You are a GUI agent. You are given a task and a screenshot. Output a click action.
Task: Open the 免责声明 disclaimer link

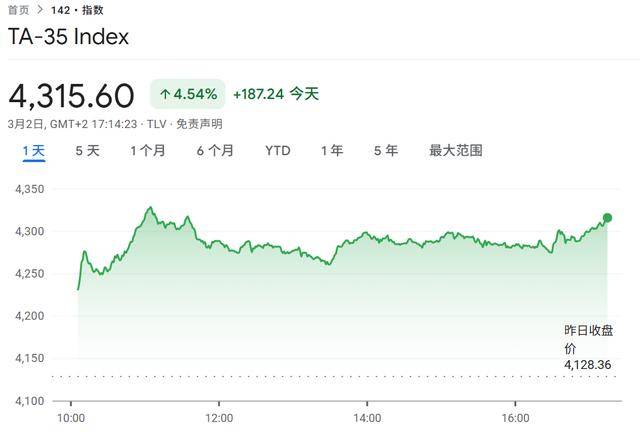(x=199, y=124)
